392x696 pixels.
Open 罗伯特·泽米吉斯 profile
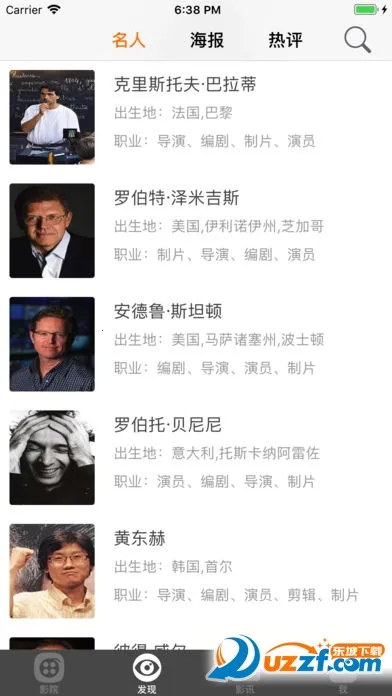(x=196, y=231)
